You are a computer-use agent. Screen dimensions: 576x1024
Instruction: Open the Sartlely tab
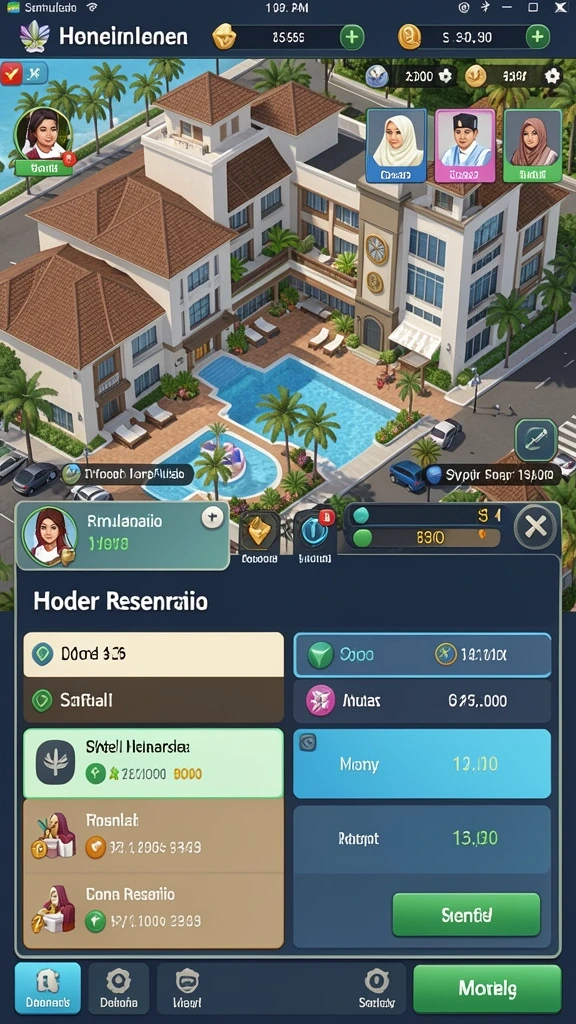(x=377, y=988)
